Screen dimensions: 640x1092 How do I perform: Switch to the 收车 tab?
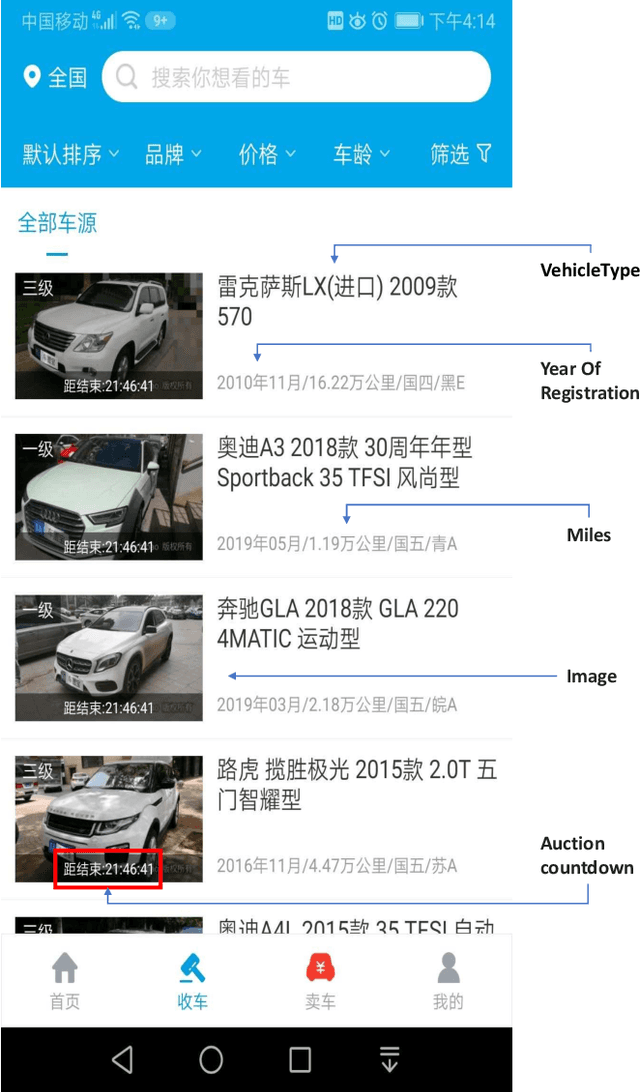192,981
